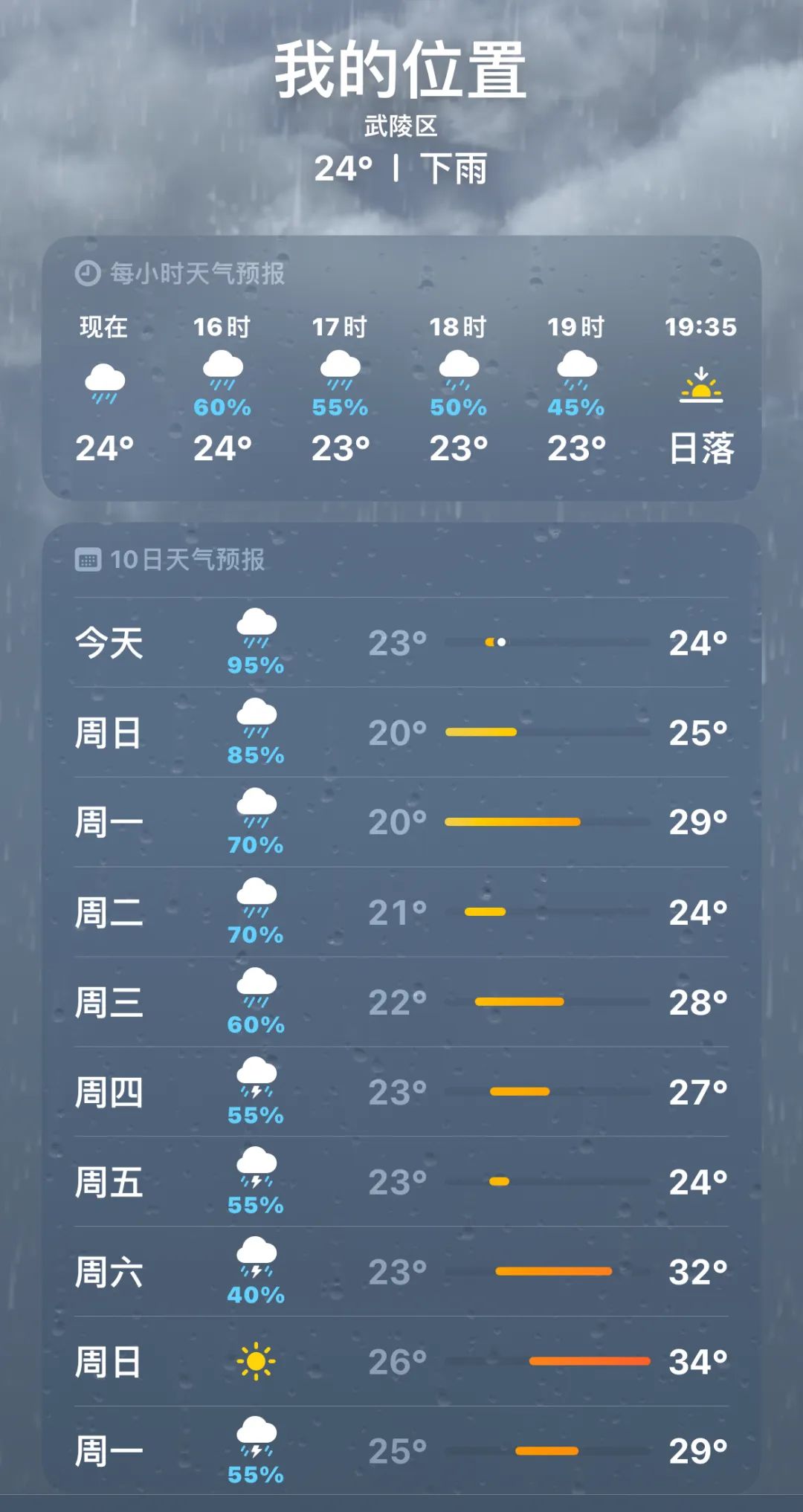
Task: Open the 周六 row with 32° high
Action: click(401, 1272)
